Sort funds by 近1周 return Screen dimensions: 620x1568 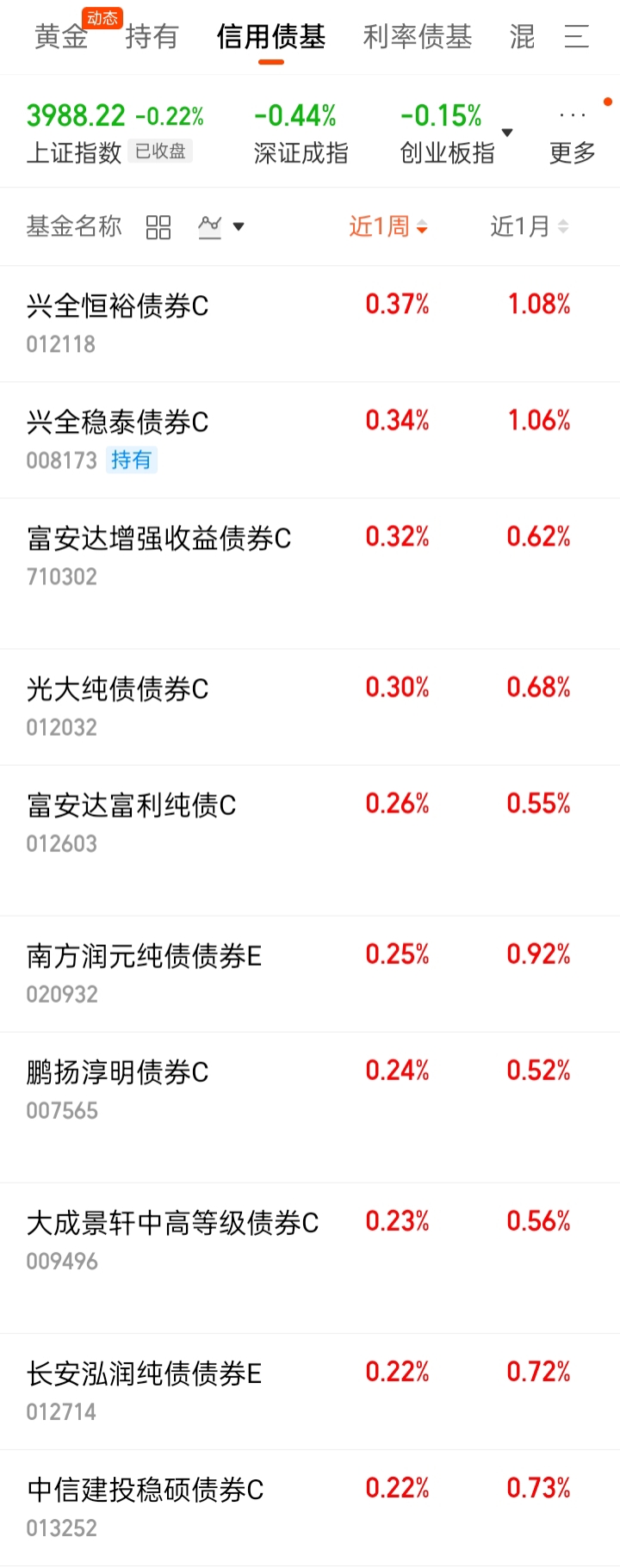[387, 227]
